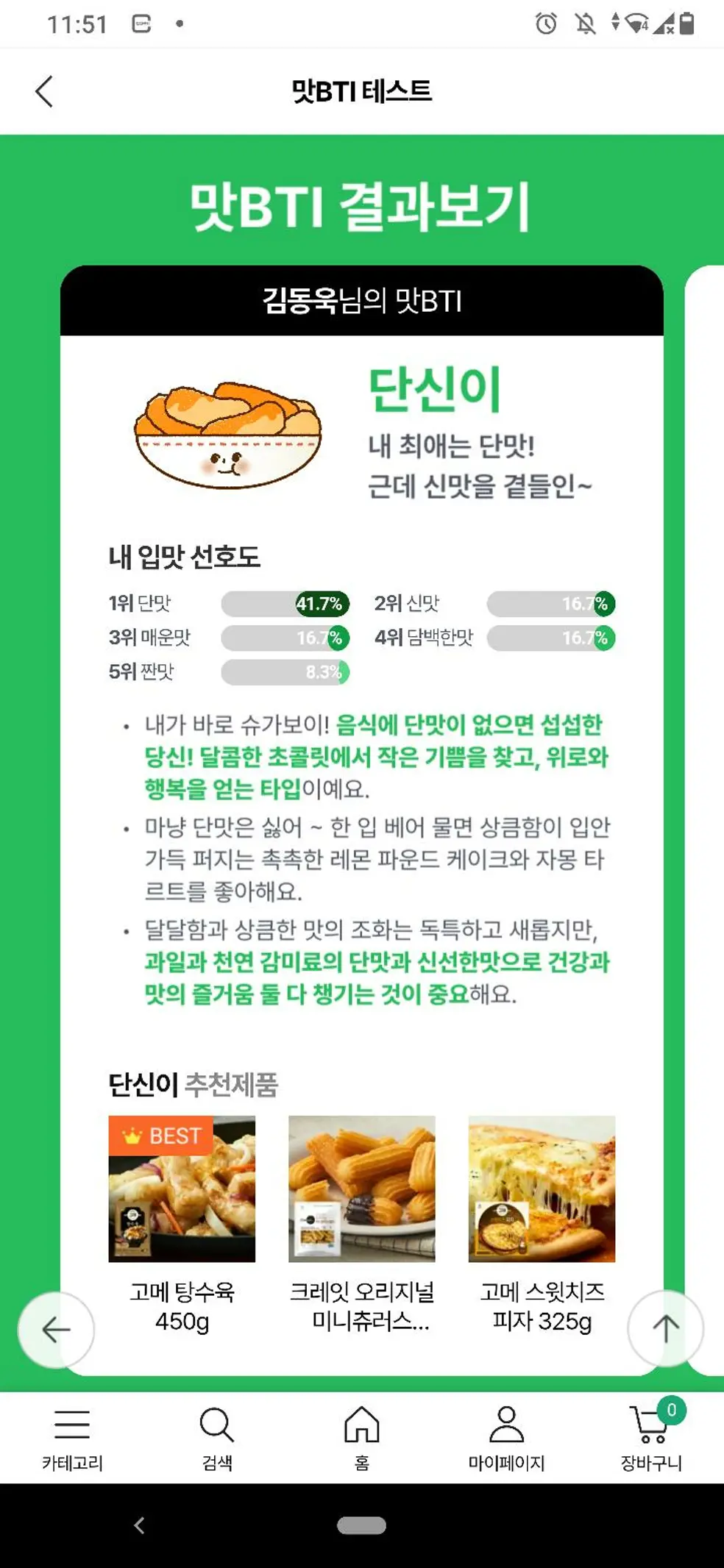Open 마이페이지
The height and width of the screenshot is (1568, 724).
(x=506, y=1439)
